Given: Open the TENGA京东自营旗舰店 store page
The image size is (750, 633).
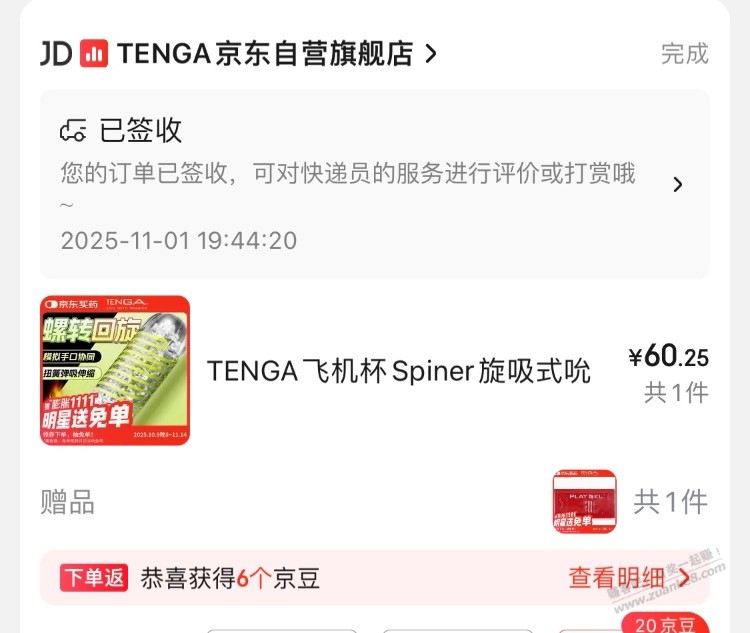Looking at the screenshot, I should [x=265, y=53].
